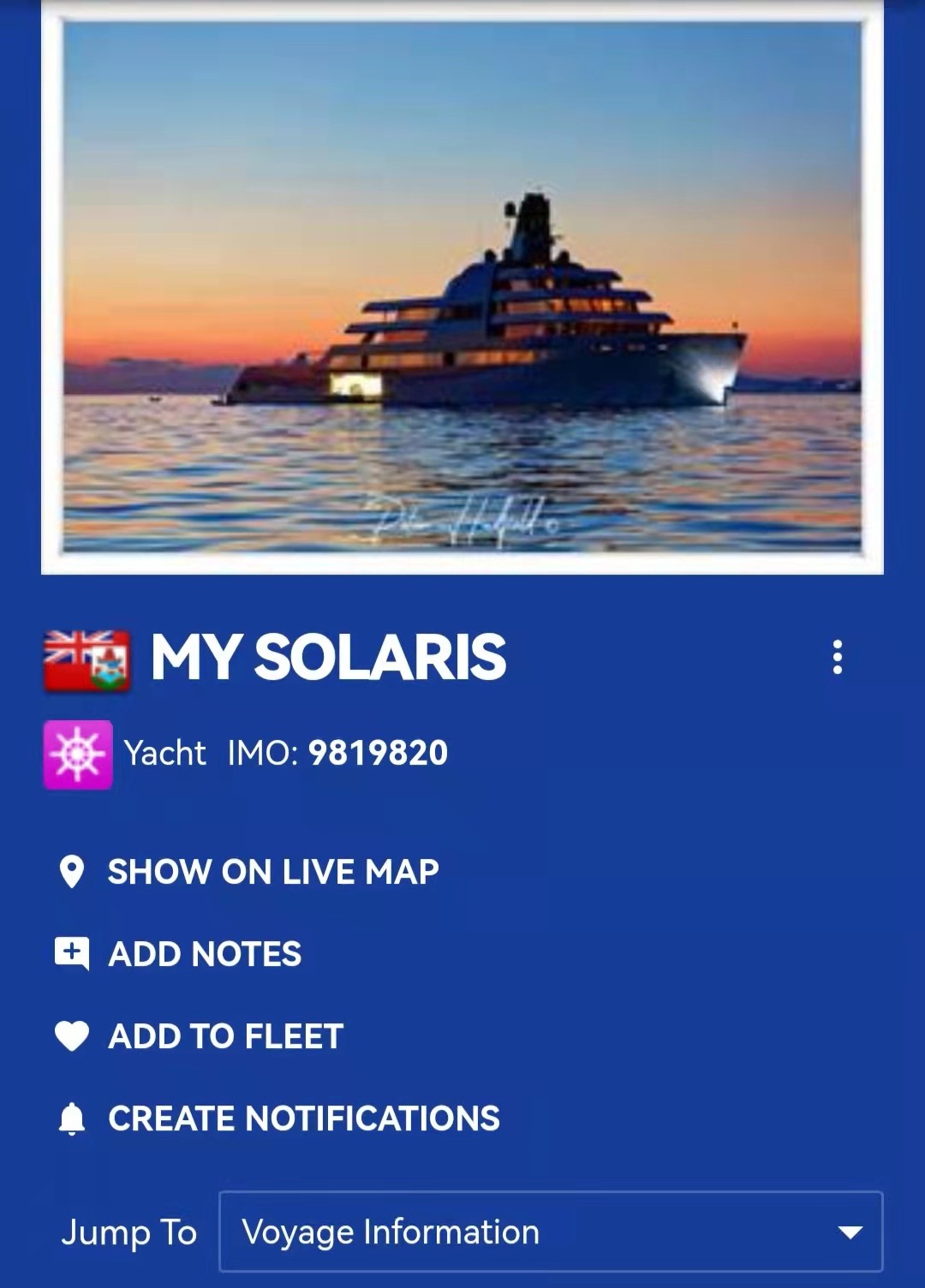Create notifications for this yacht
Screen dimensions: 925x1288
tap(303, 1118)
